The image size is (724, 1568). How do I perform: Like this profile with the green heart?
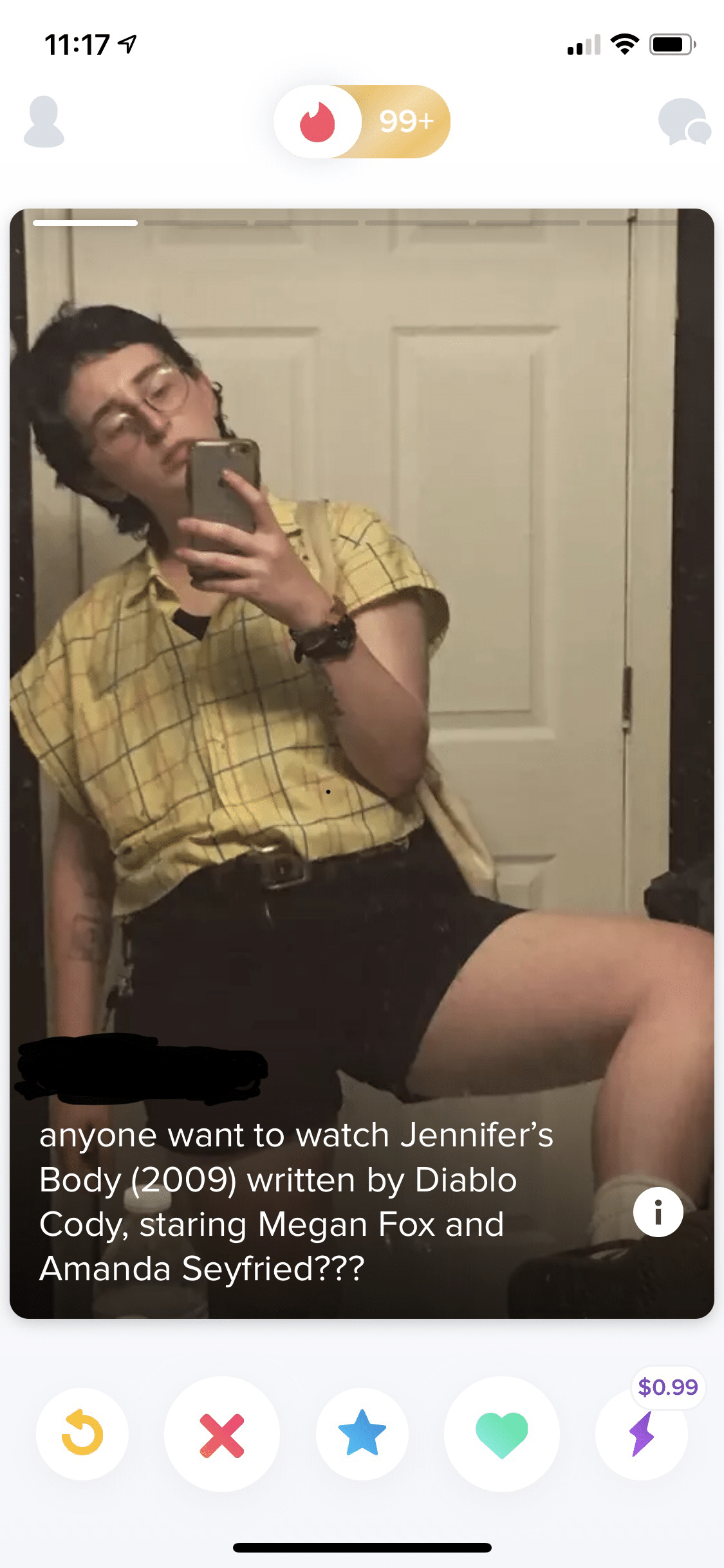tap(502, 1433)
